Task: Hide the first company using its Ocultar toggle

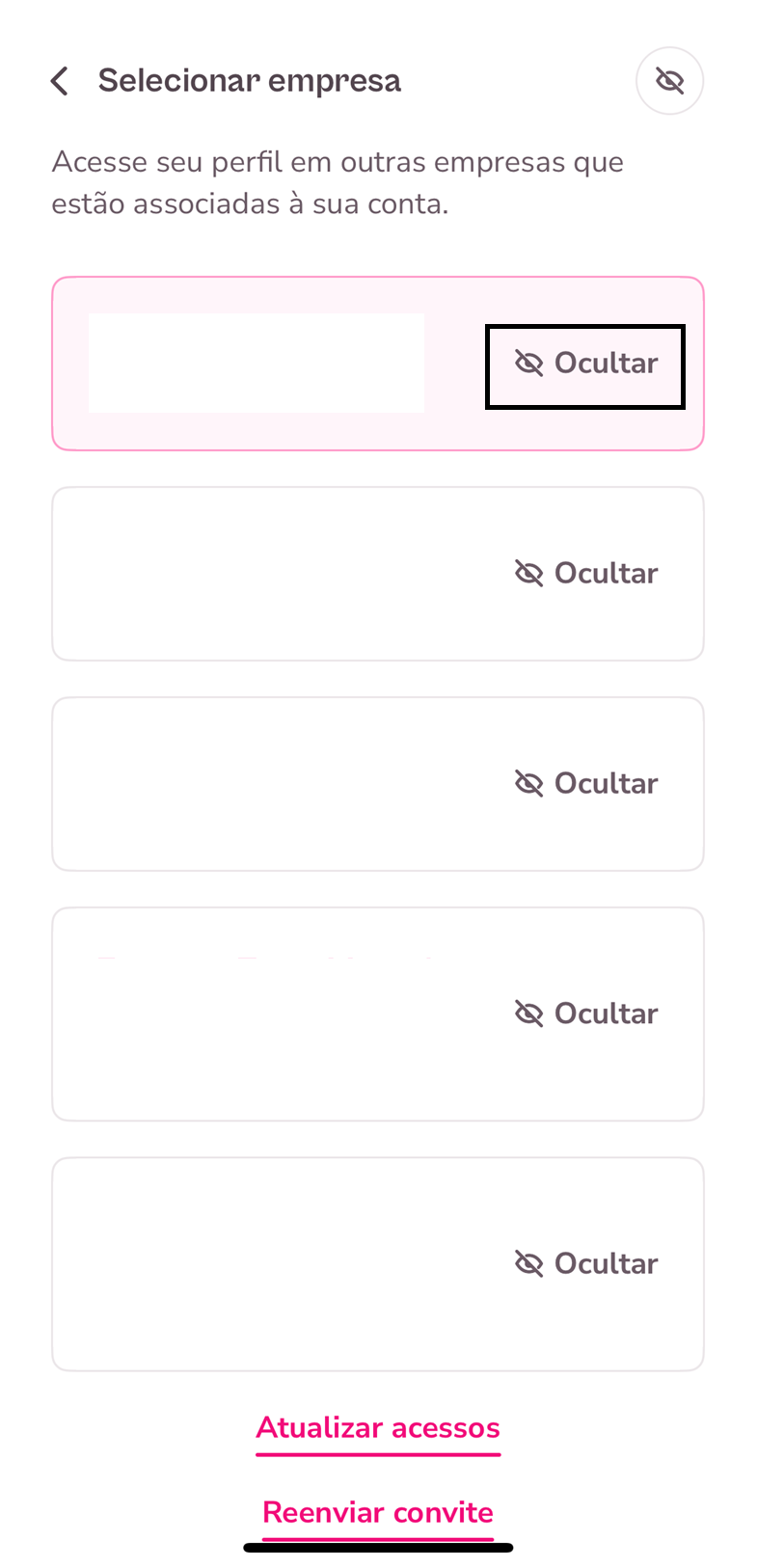Action: pos(584,365)
